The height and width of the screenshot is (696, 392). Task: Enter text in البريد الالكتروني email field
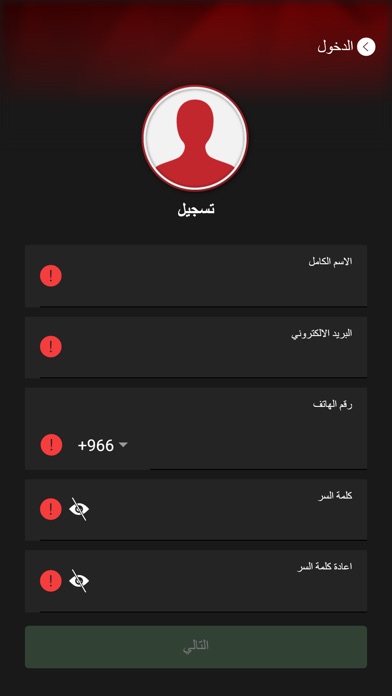[196, 347]
